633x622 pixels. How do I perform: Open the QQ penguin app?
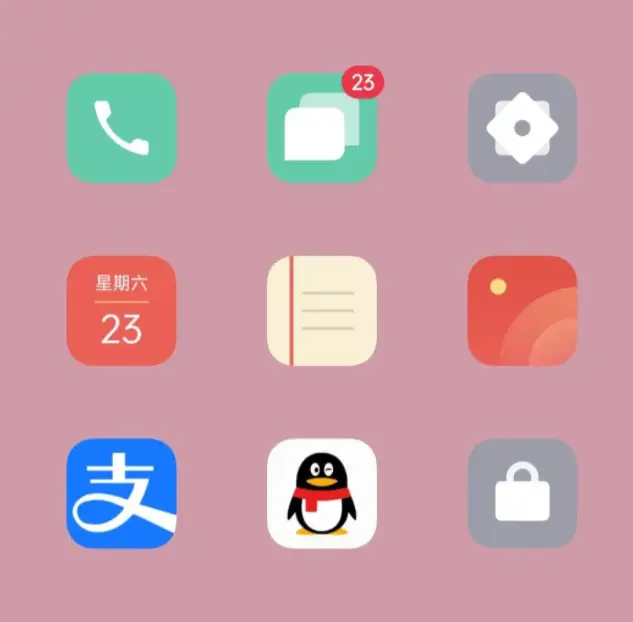pos(321,493)
